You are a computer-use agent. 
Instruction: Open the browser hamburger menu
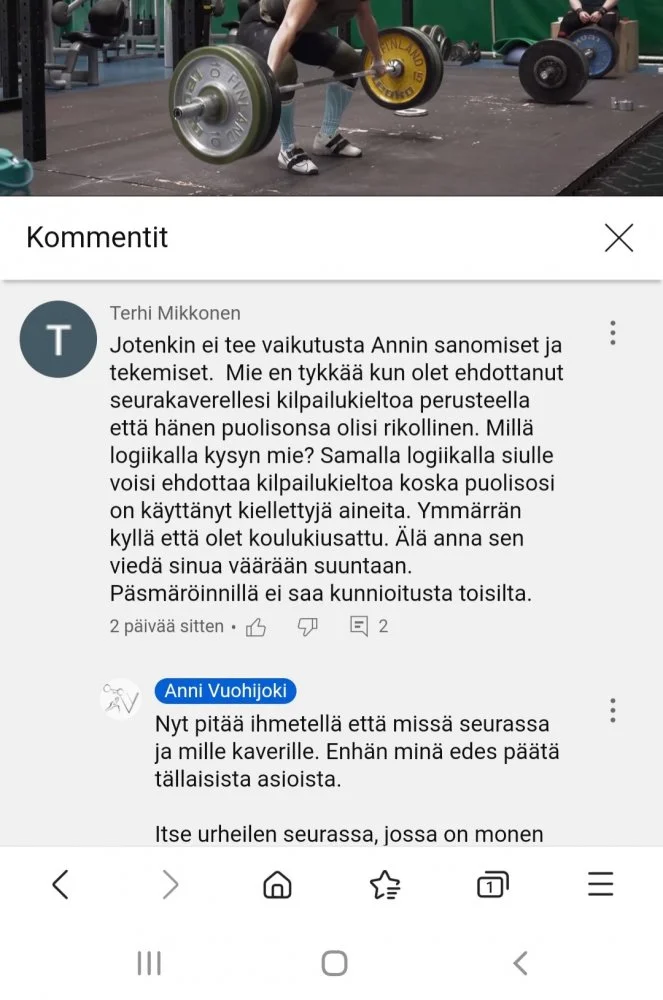tap(600, 884)
